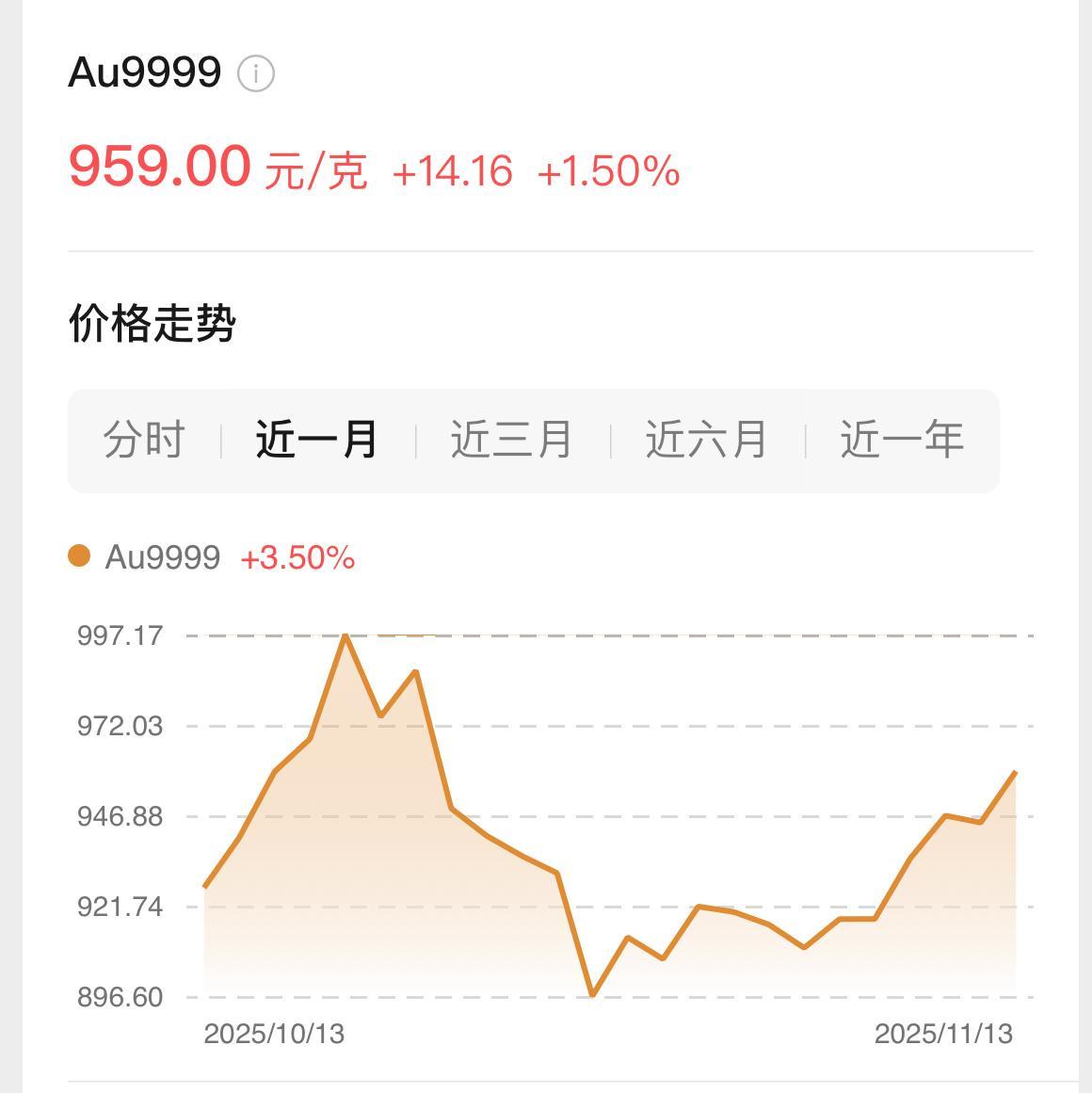
Task: Open the info icon beside Au9999
Action: (x=255, y=73)
